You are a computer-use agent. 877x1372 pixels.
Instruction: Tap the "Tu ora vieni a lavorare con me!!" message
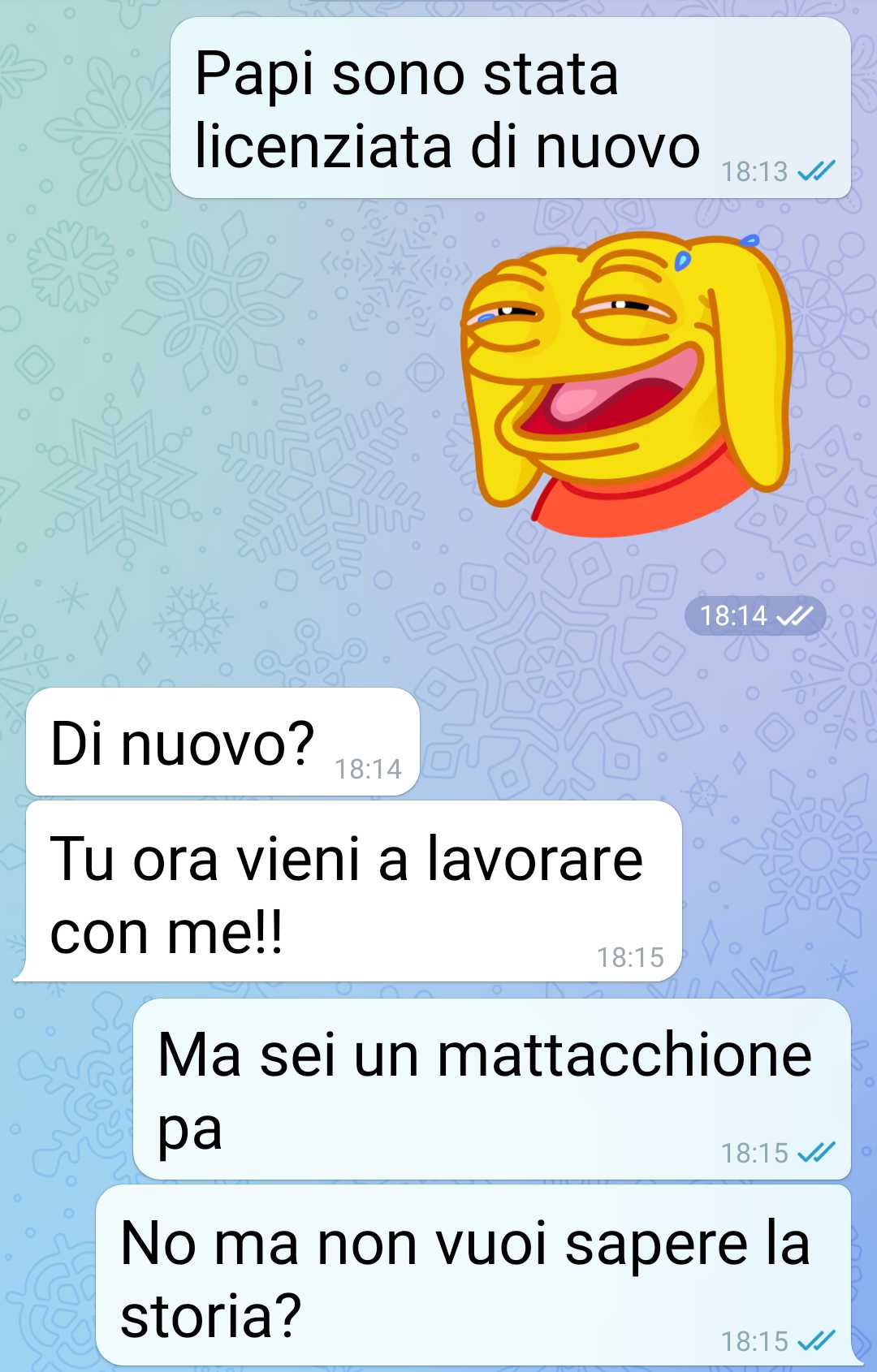pos(353,892)
